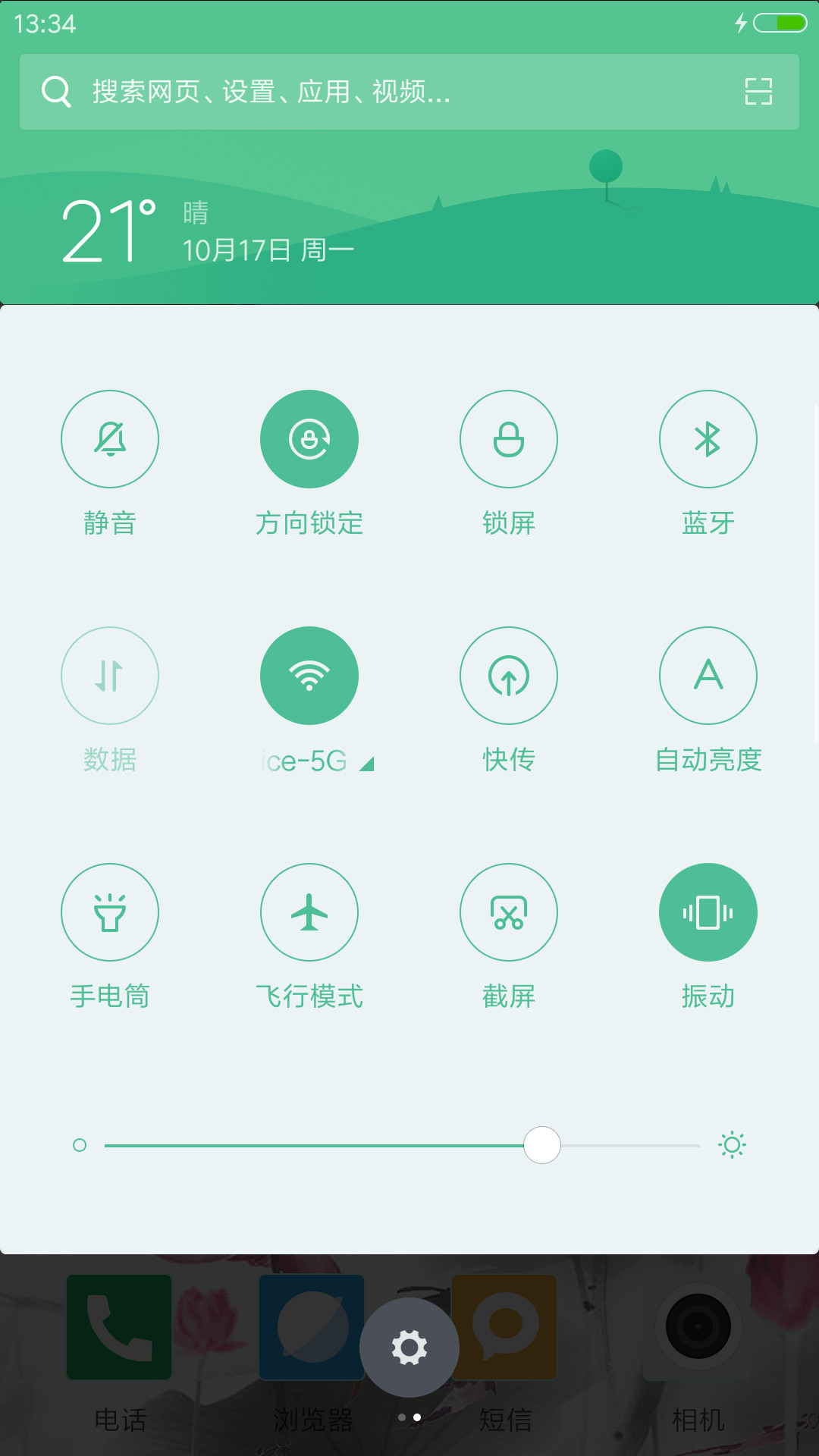Enable the 数据 mobile data toggle

point(110,676)
